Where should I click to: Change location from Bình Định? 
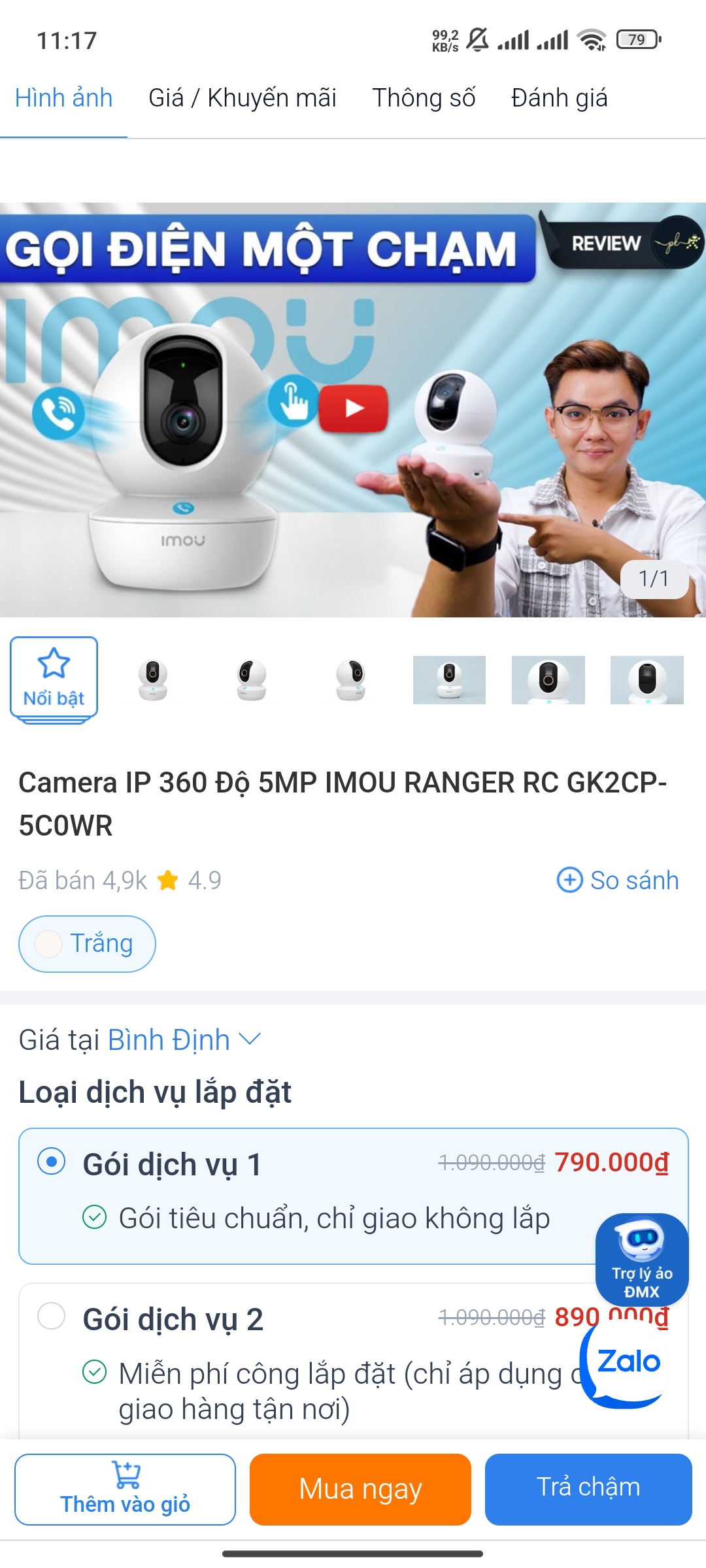[183, 1039]
